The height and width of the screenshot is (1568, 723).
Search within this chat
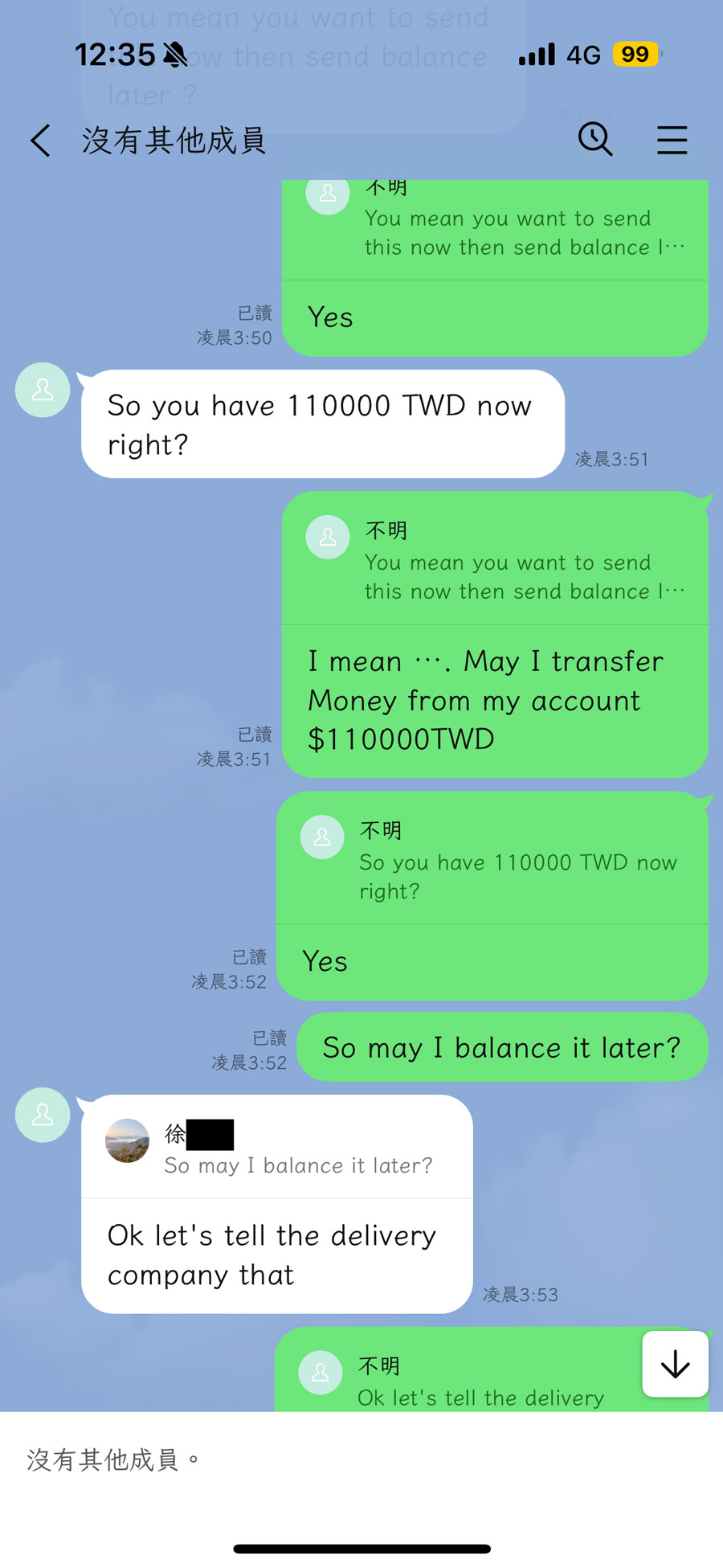click(595, 140)
